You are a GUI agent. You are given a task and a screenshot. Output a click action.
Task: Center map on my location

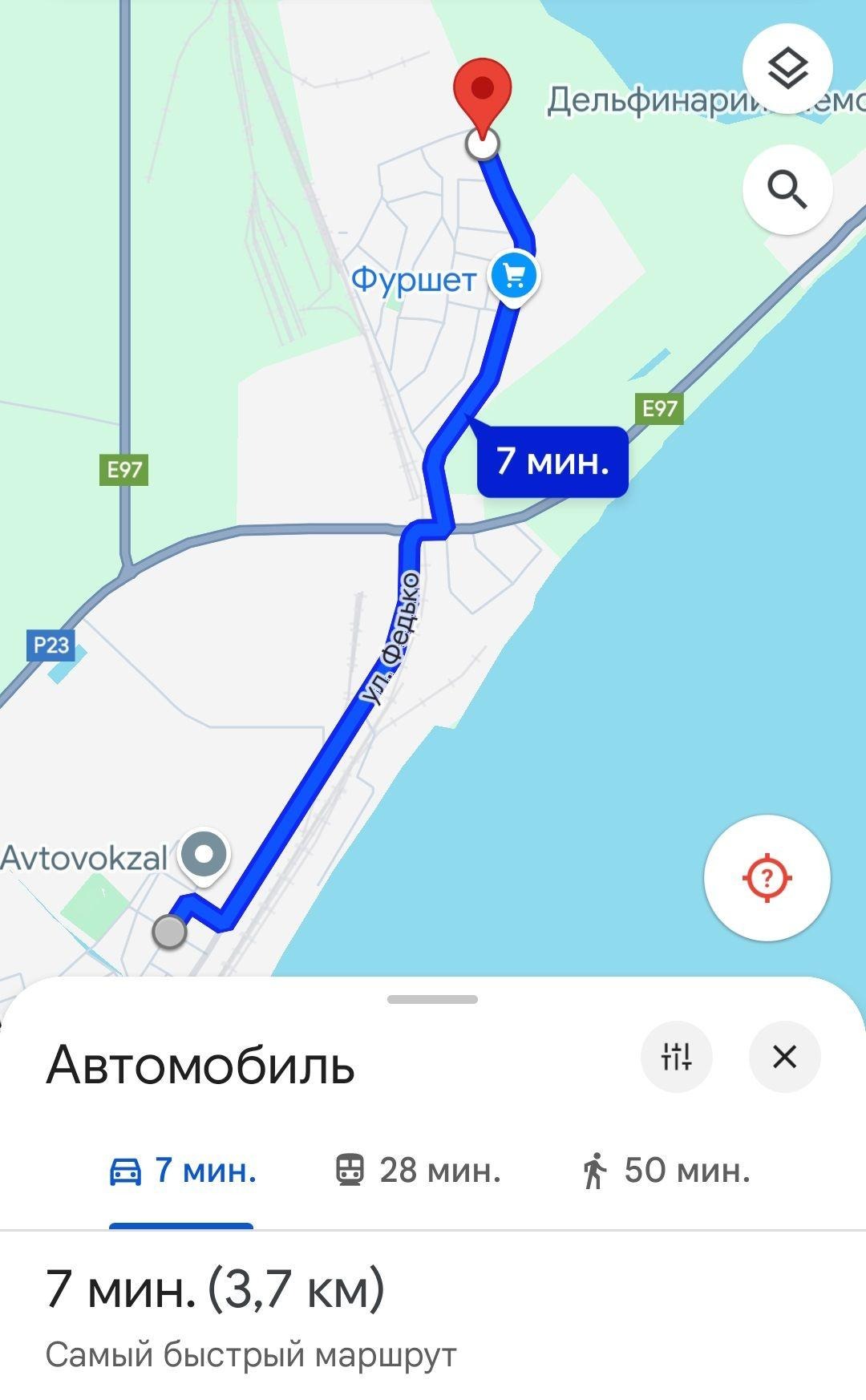(x=767, y=878)
